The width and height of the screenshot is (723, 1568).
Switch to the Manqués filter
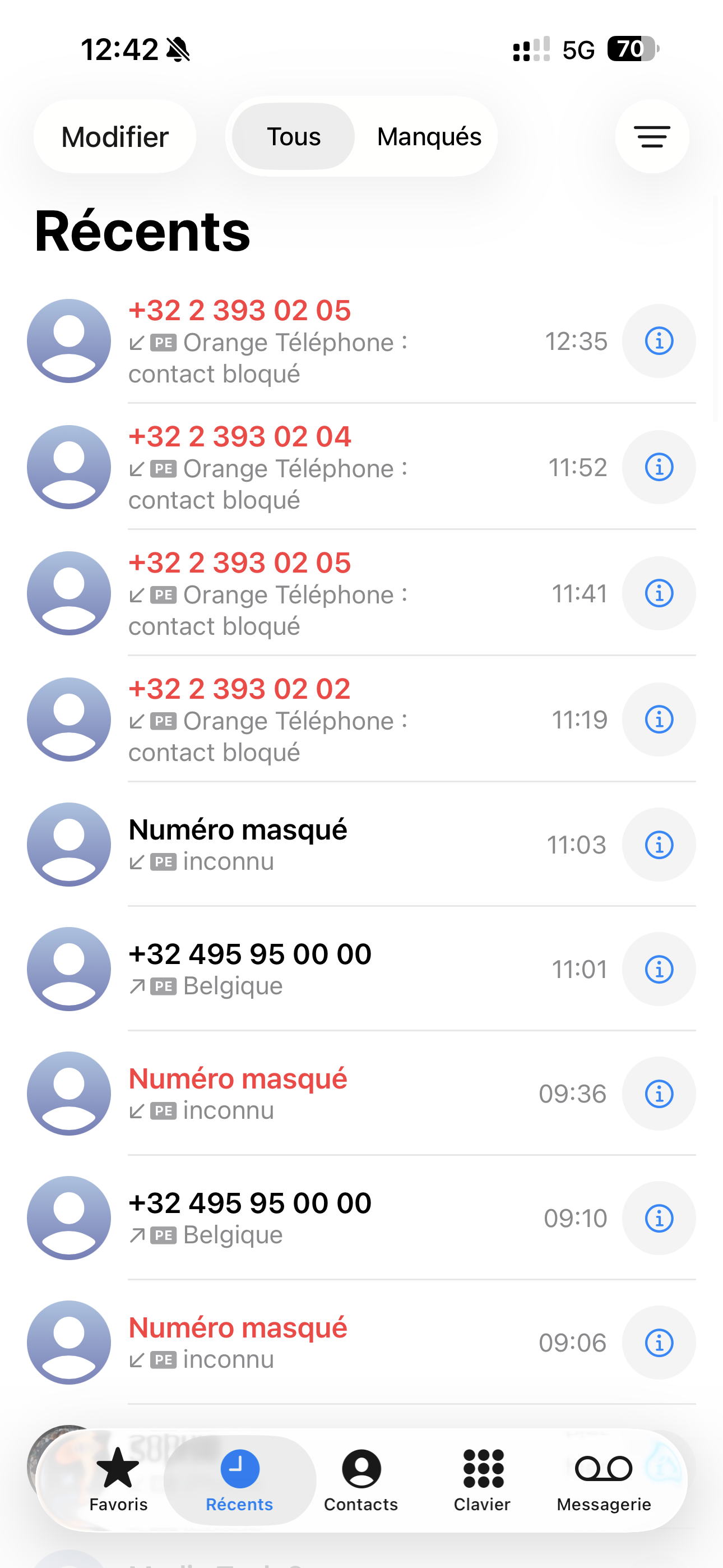pyautogui.click(x=429, y=136)
